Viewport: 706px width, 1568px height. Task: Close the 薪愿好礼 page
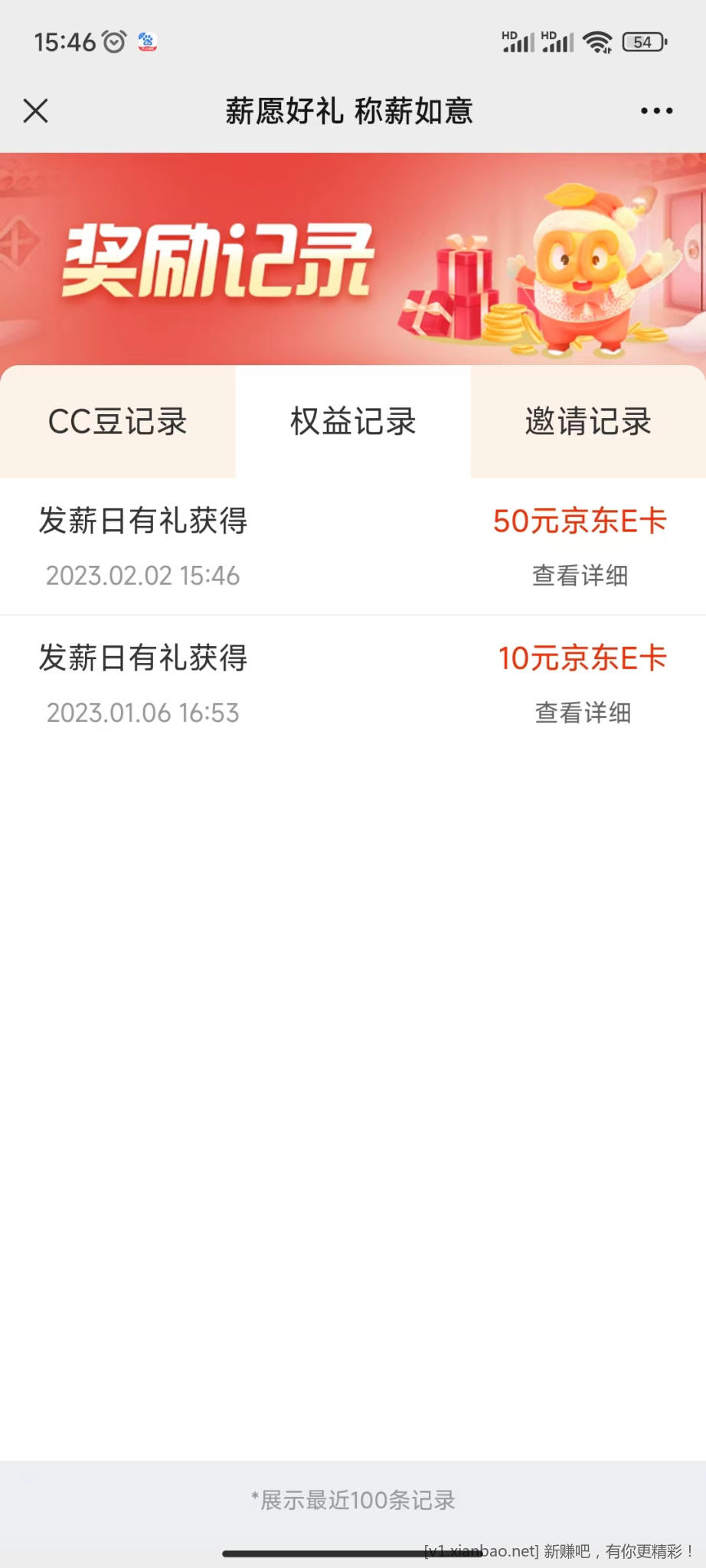pos(36,111)
